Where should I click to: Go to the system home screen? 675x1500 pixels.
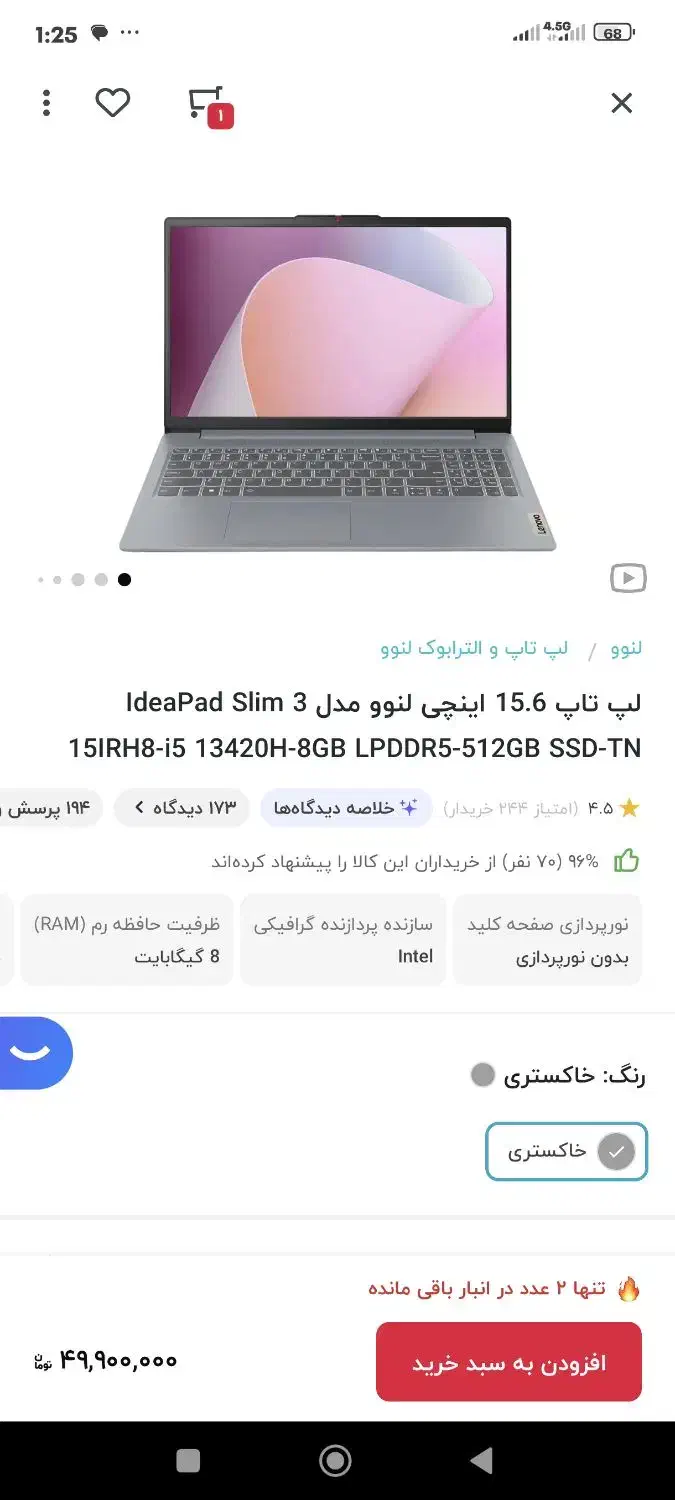[x=335, y=1461]
